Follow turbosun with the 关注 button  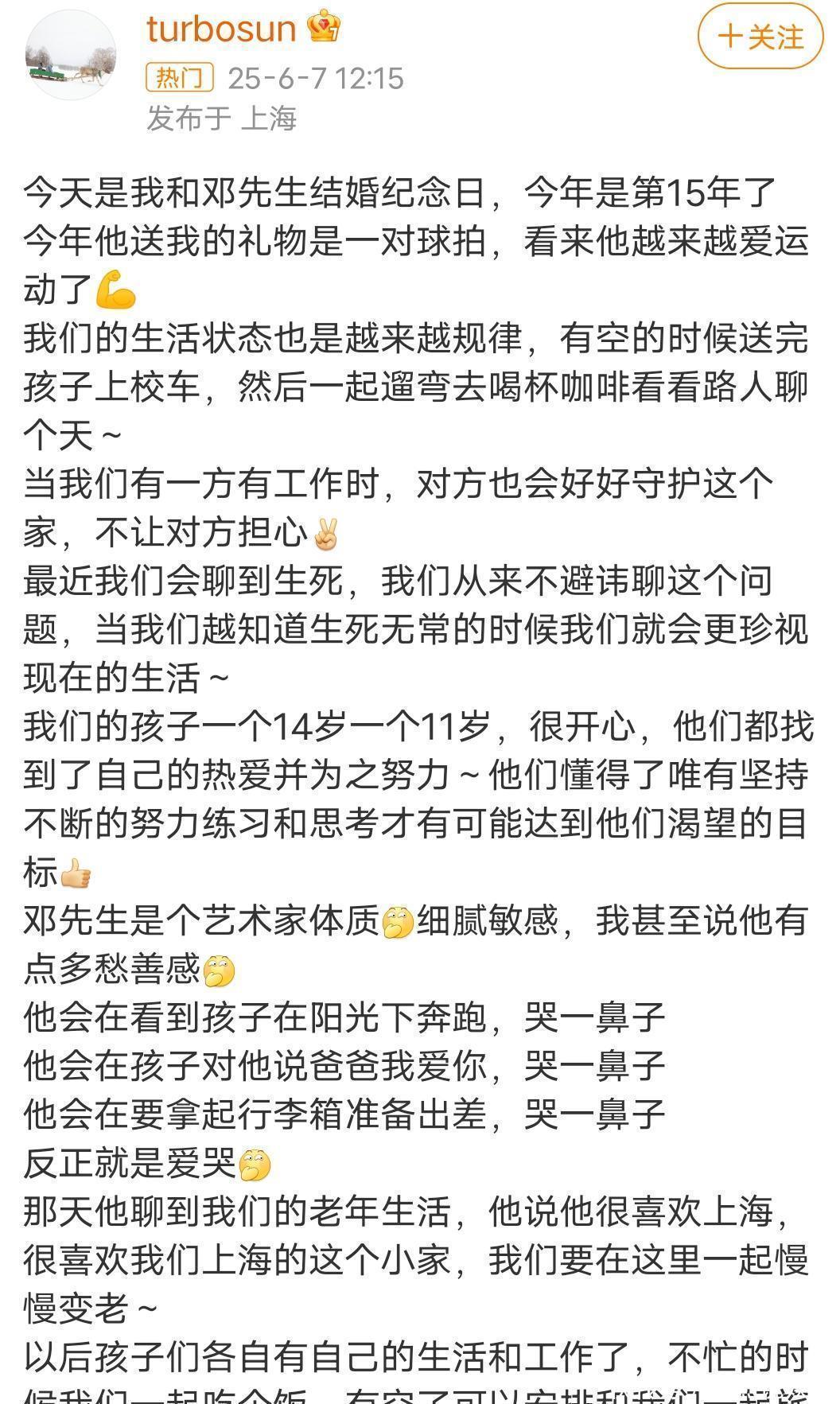[760, 37]
